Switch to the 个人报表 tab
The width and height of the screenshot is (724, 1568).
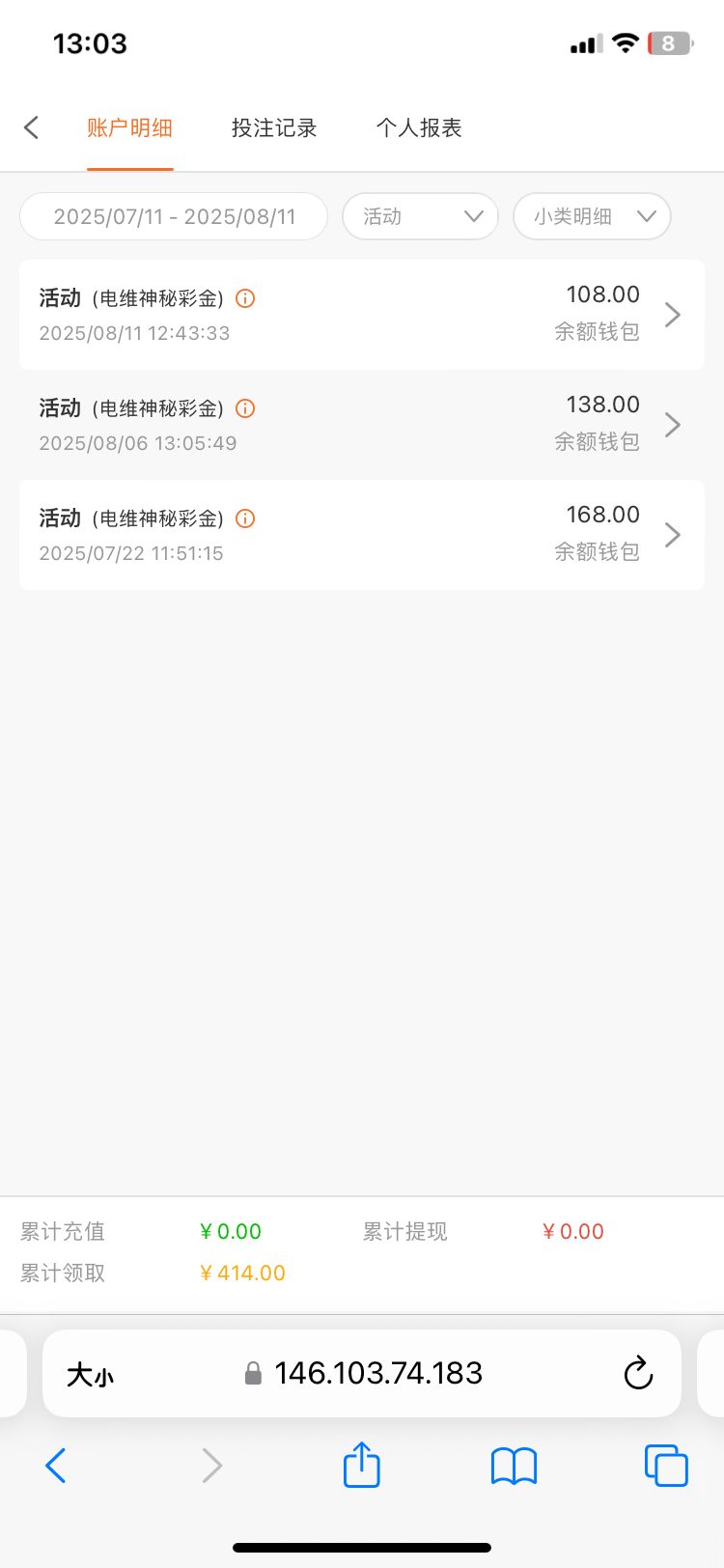pos(419,127)
